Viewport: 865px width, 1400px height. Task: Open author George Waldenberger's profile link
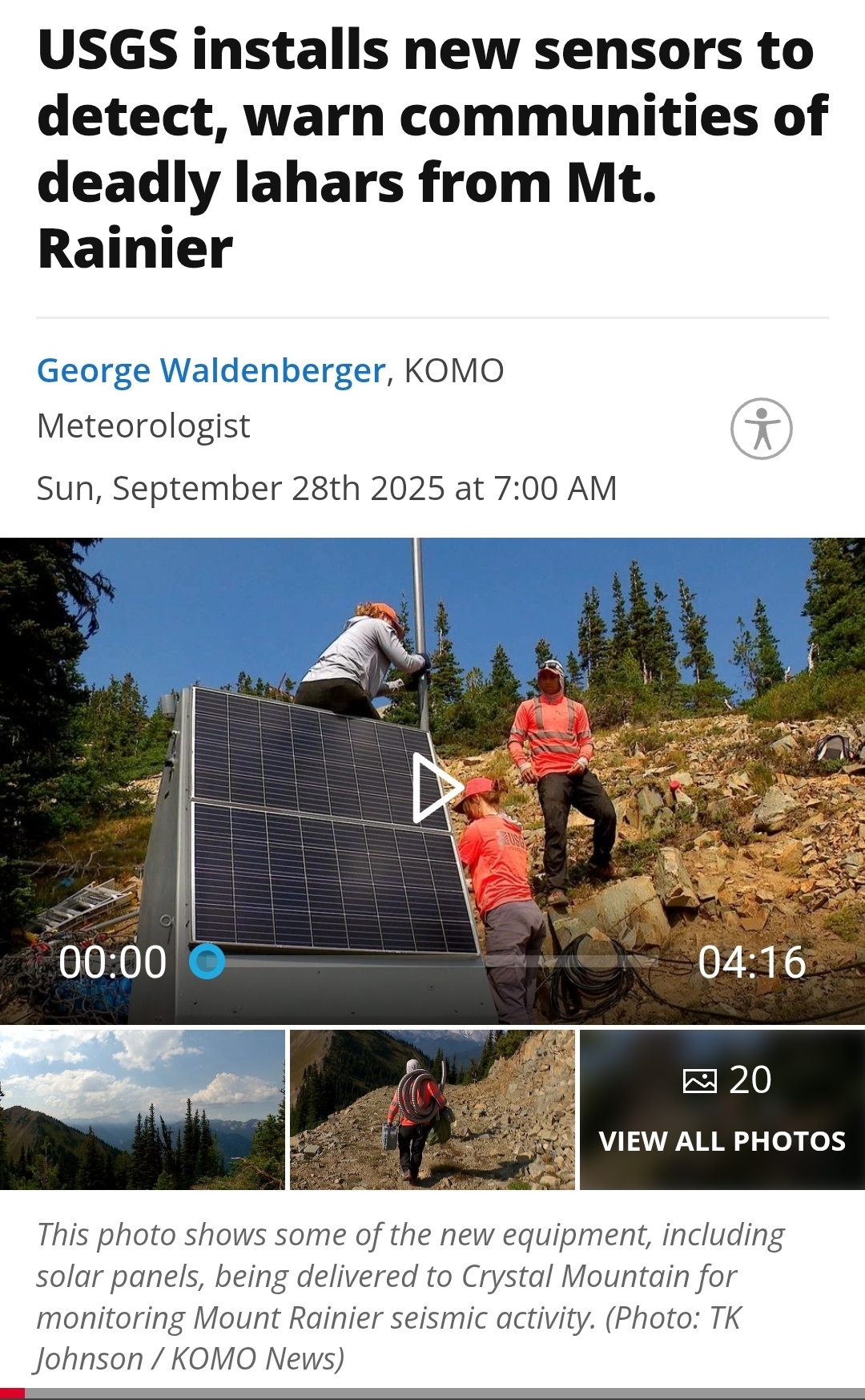click(x=211, y=371)
